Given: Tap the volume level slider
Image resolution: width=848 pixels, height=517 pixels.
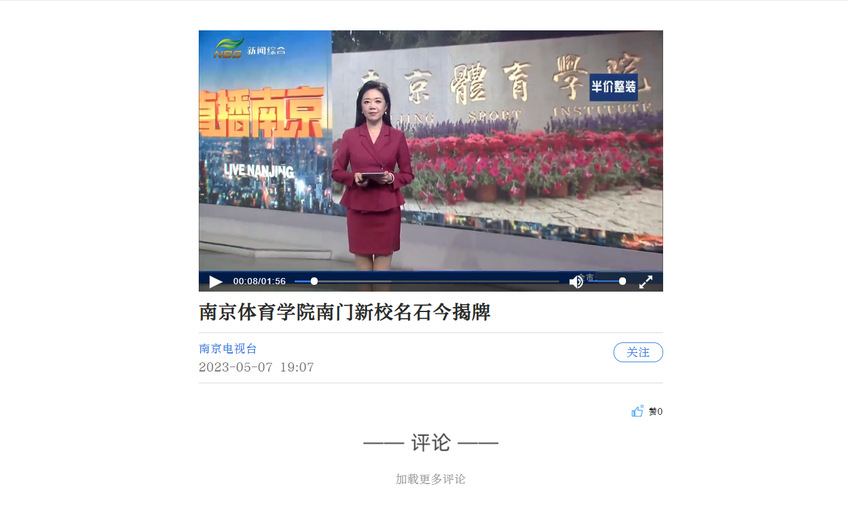Looking at the screenshot, I should pos(606,282).
